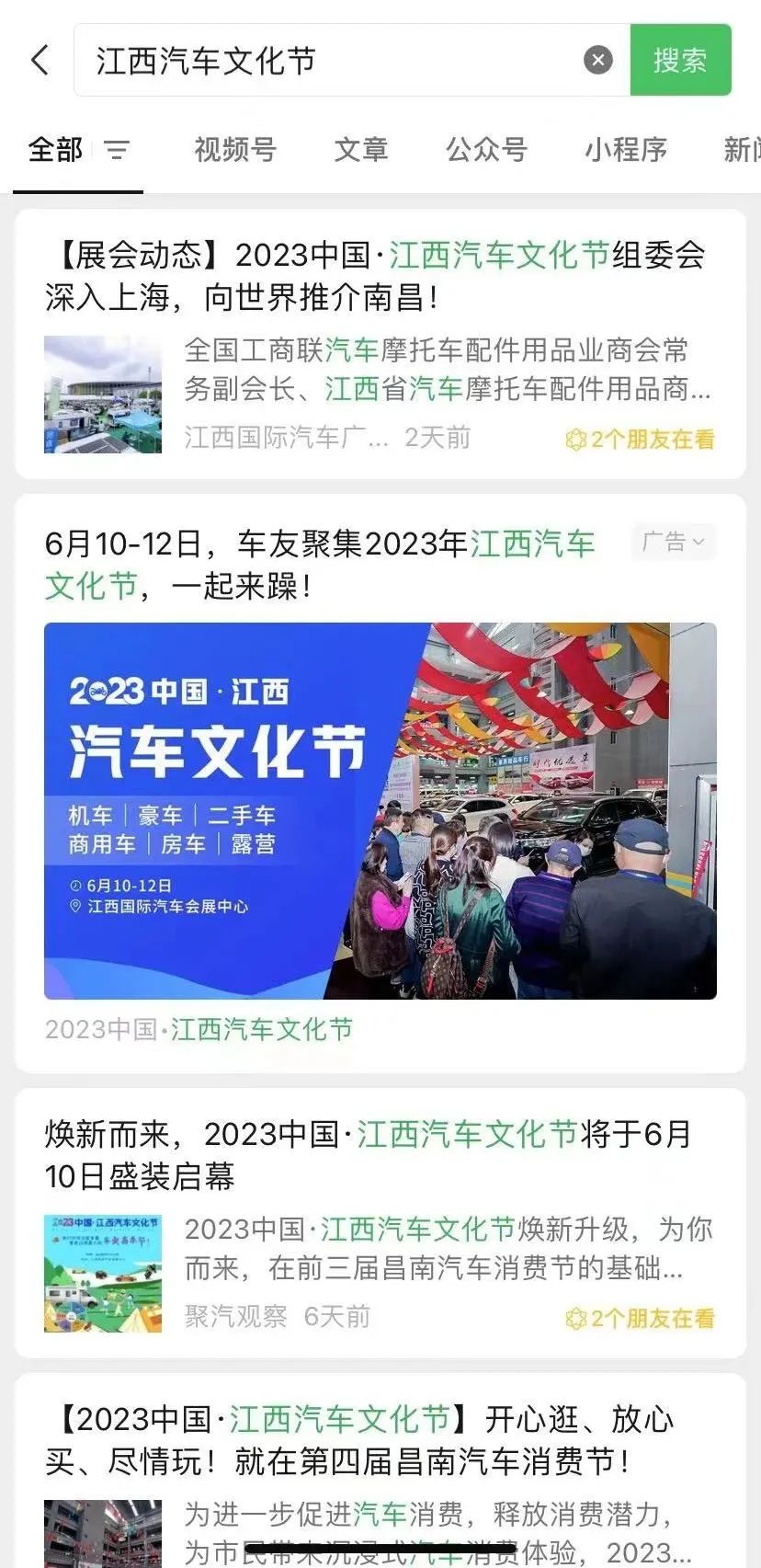Open the 展会动态 article about 上海
Viewport: 761px width, 1568px height.
click(380, 344)
